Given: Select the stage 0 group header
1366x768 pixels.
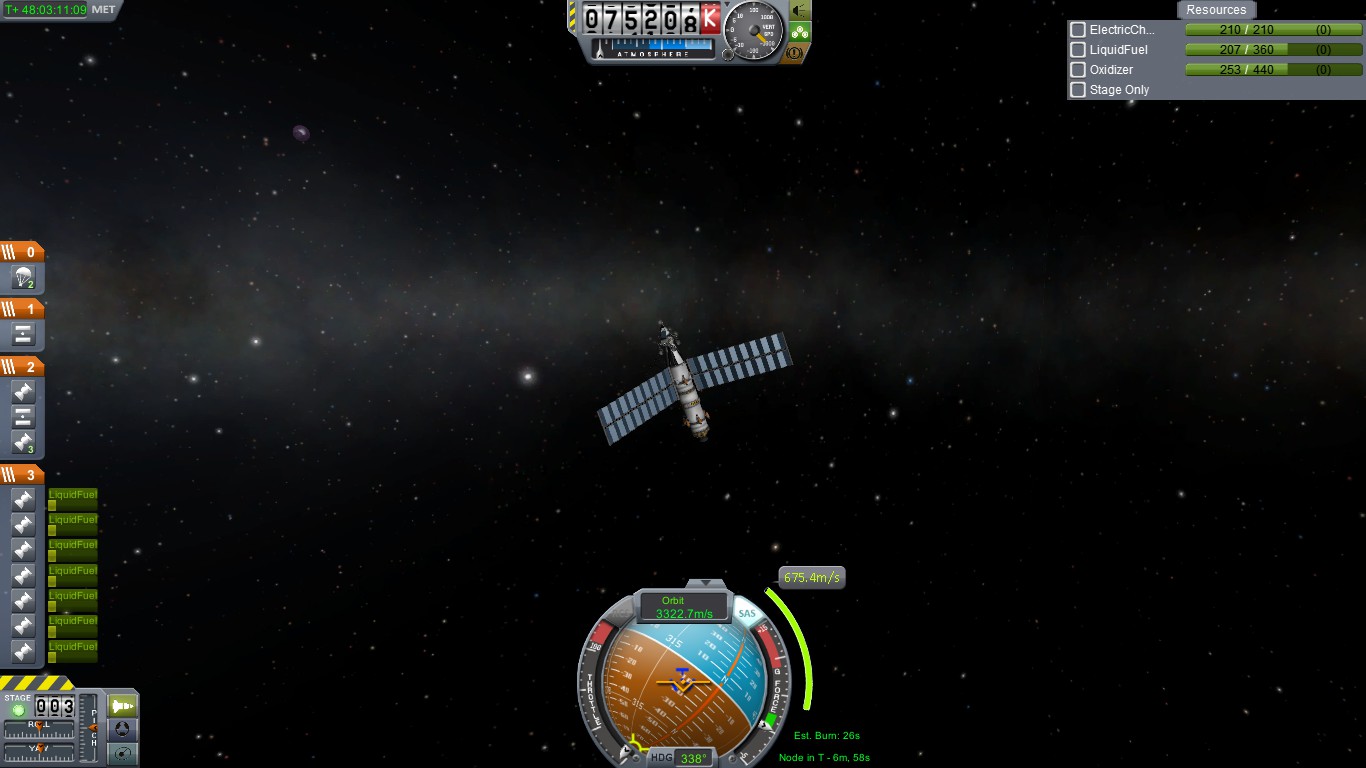Looking at the screenshot, I should click(x=22, y=252).
